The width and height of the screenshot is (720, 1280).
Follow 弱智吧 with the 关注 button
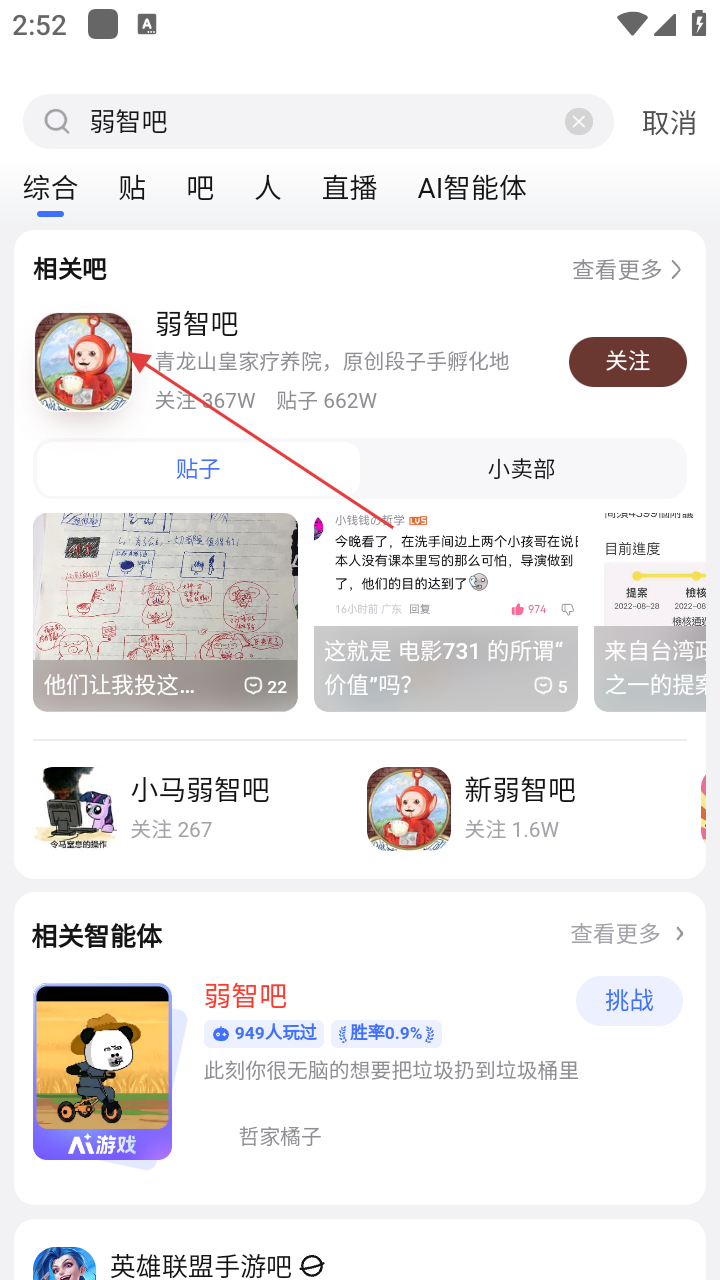pos(627,361)
